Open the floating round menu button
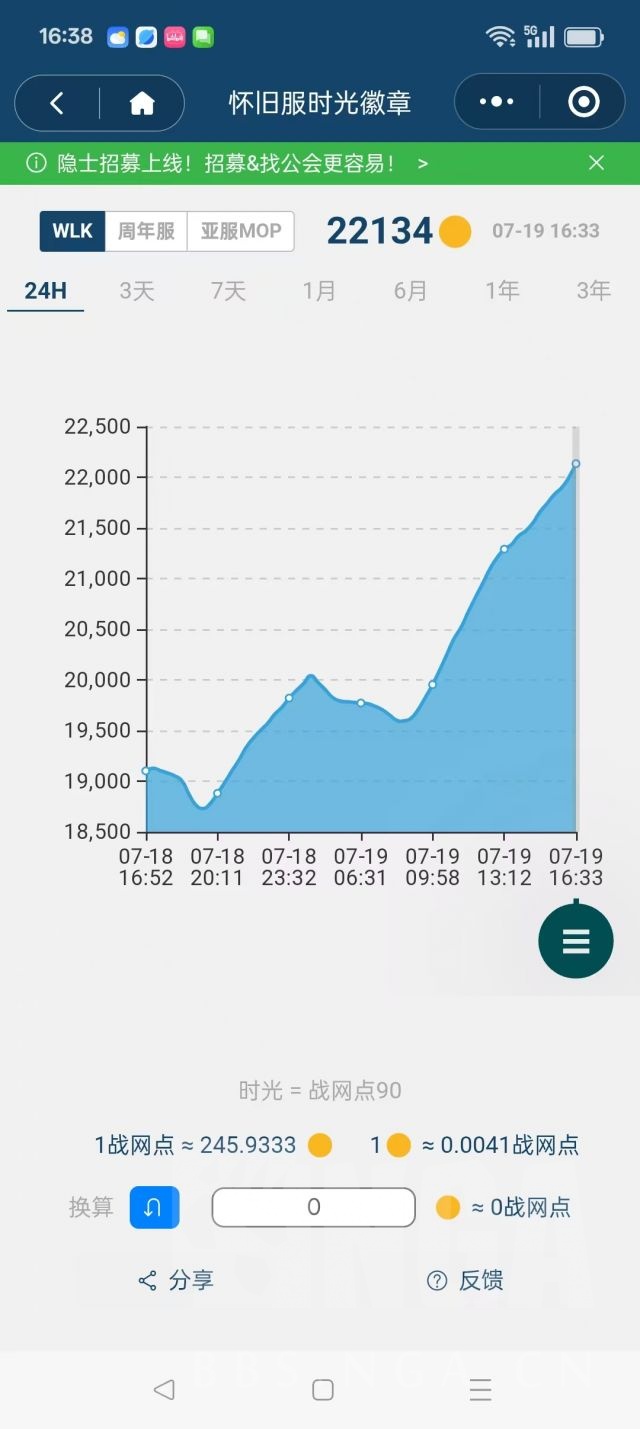Image resolution: width=640 pixels, height=1429 pixels. click(576, 941)
